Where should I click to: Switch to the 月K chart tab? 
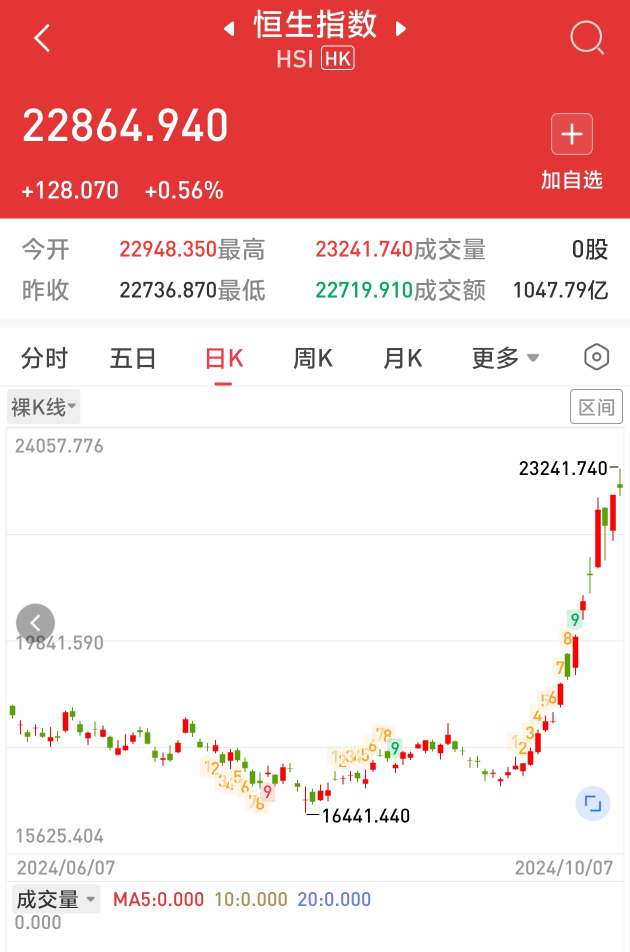[402, 358]
